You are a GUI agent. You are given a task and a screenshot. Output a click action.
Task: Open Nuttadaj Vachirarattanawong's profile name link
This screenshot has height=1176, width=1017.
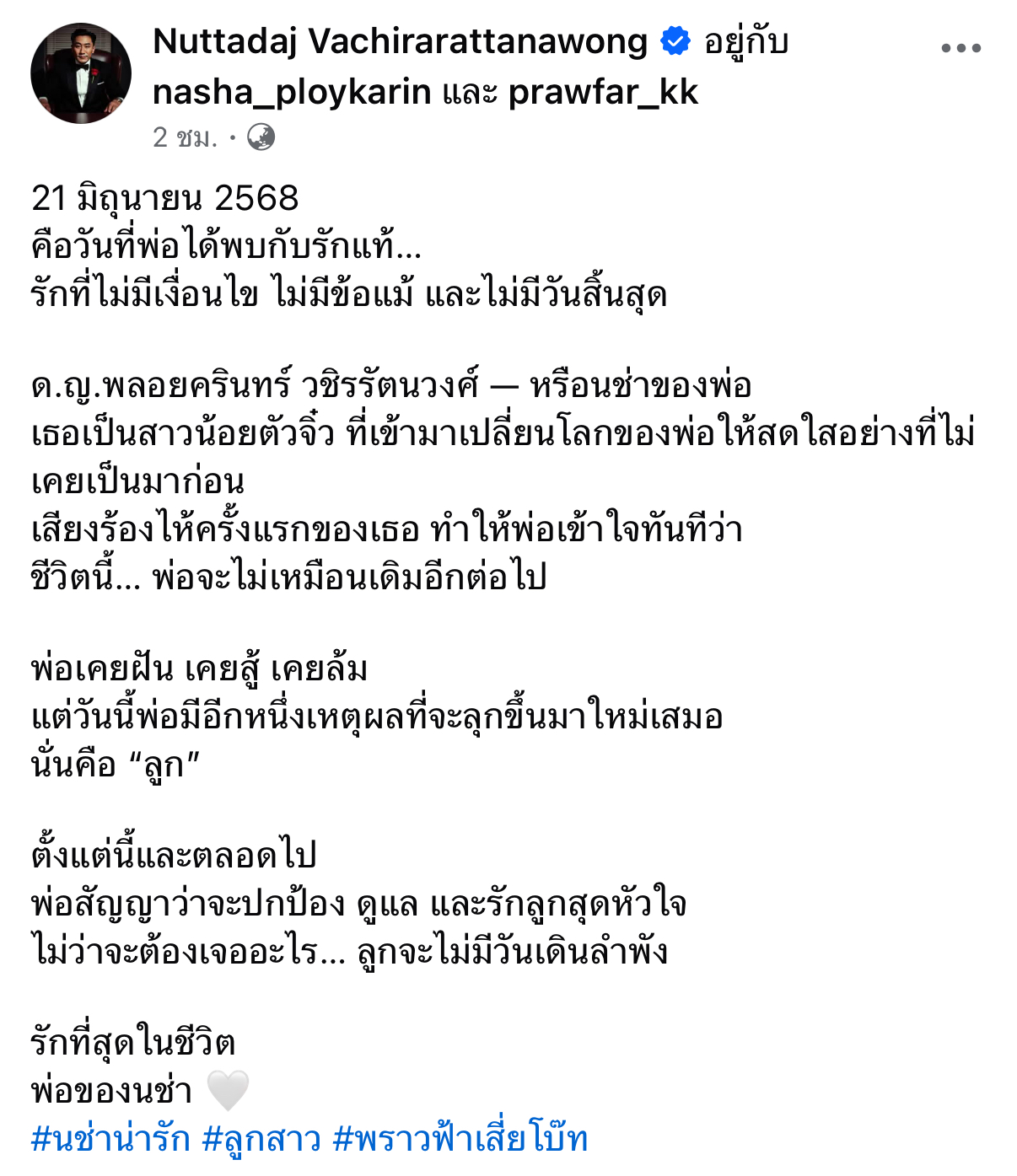pyautogui.click(x=400, y=41)
